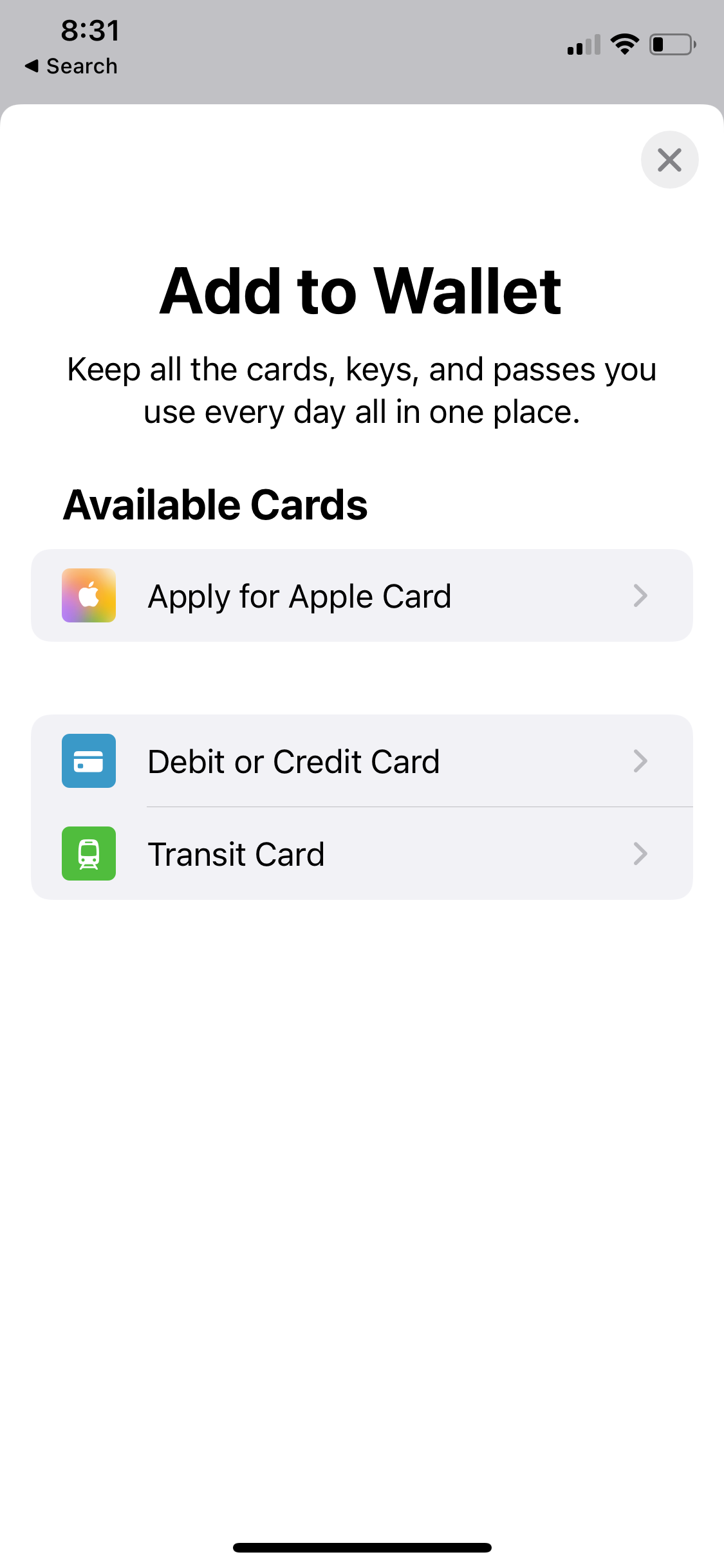724x1568 pixels.
Task: Select the Apply for Apple Card option
Action: click(298, 595)
